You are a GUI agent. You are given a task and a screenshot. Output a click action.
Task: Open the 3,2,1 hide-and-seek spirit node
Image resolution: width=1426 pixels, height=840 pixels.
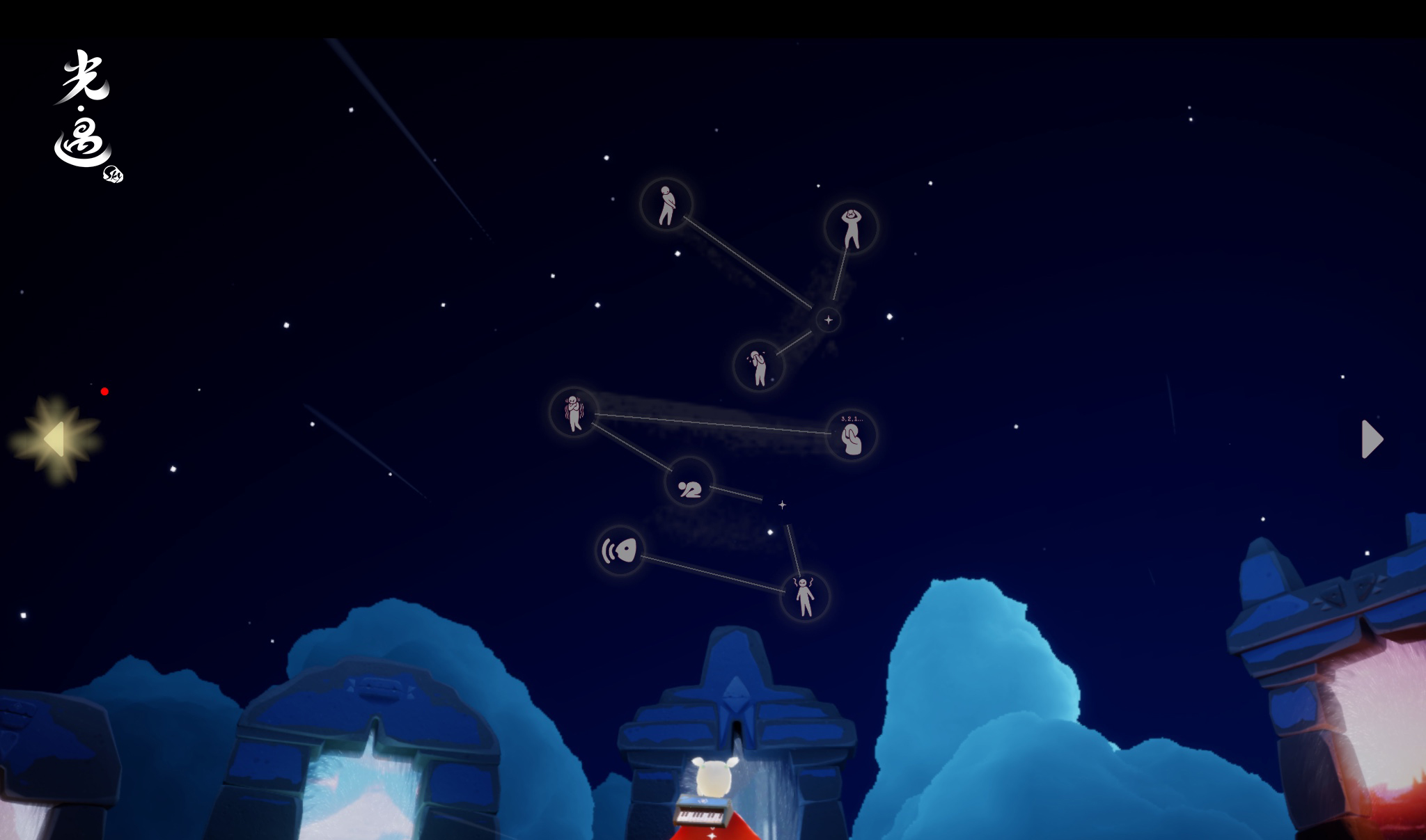(851, 436)
